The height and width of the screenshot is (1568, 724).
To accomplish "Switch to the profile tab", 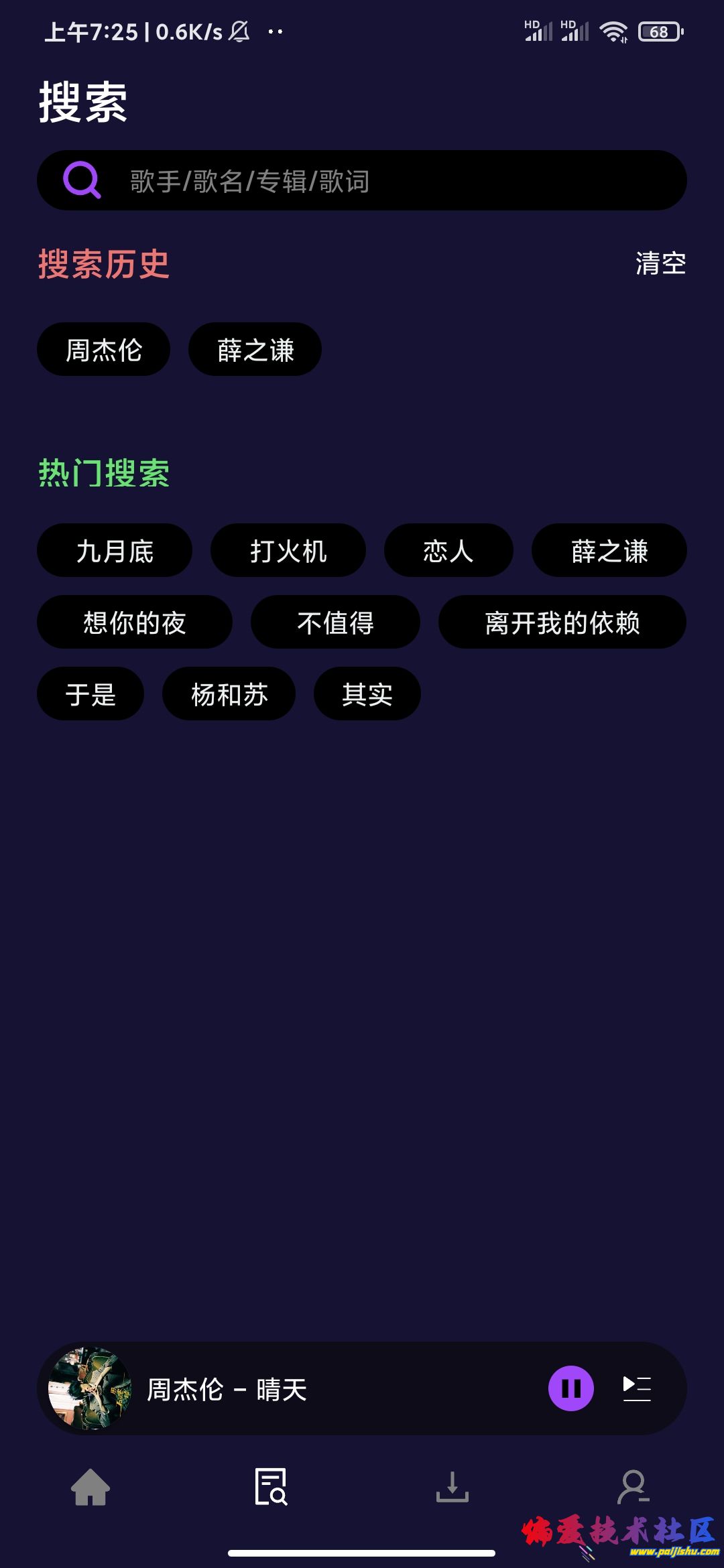I will [x=633, y=1486].
